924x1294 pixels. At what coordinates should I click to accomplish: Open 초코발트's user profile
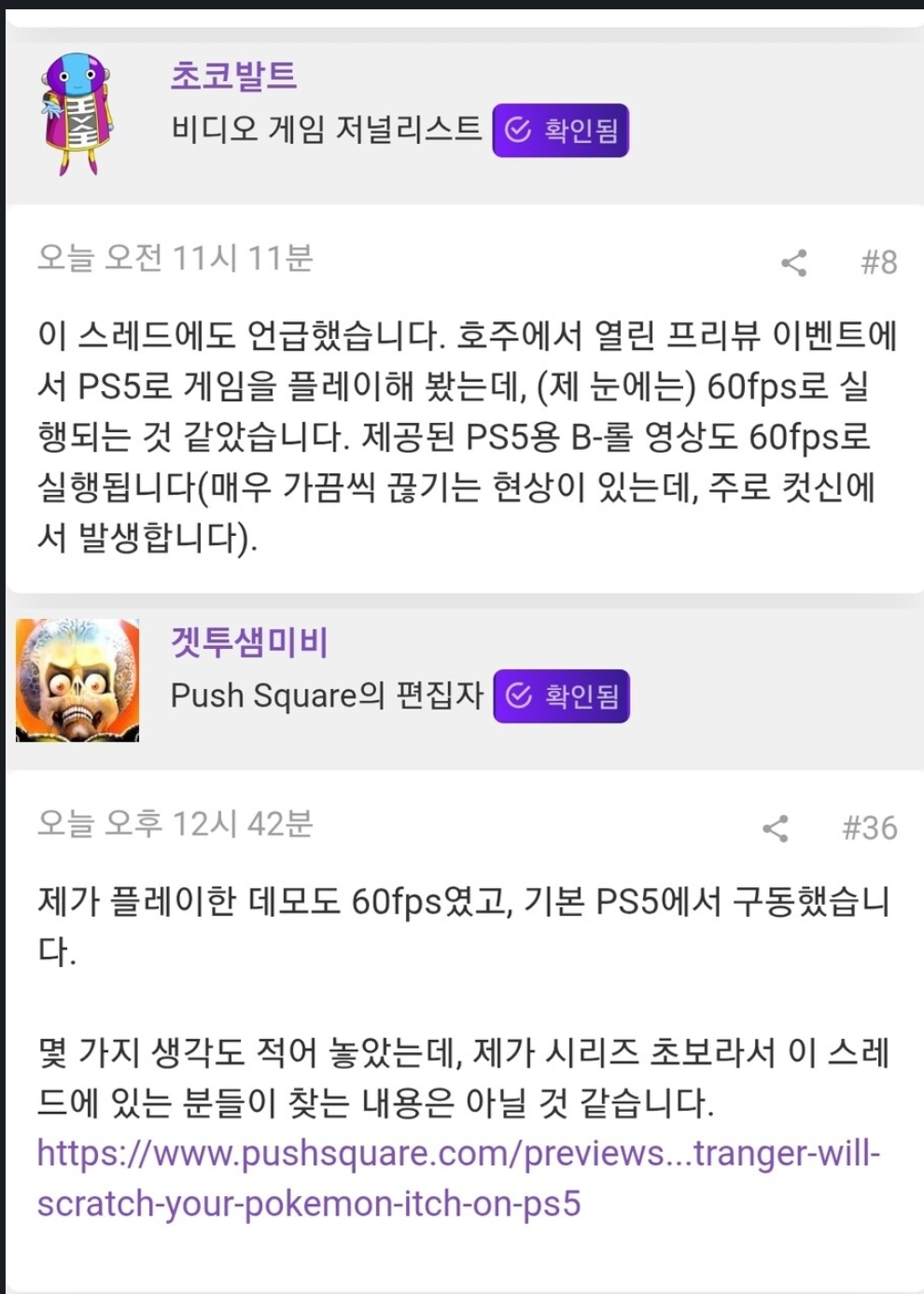click(x=233, y=76)
